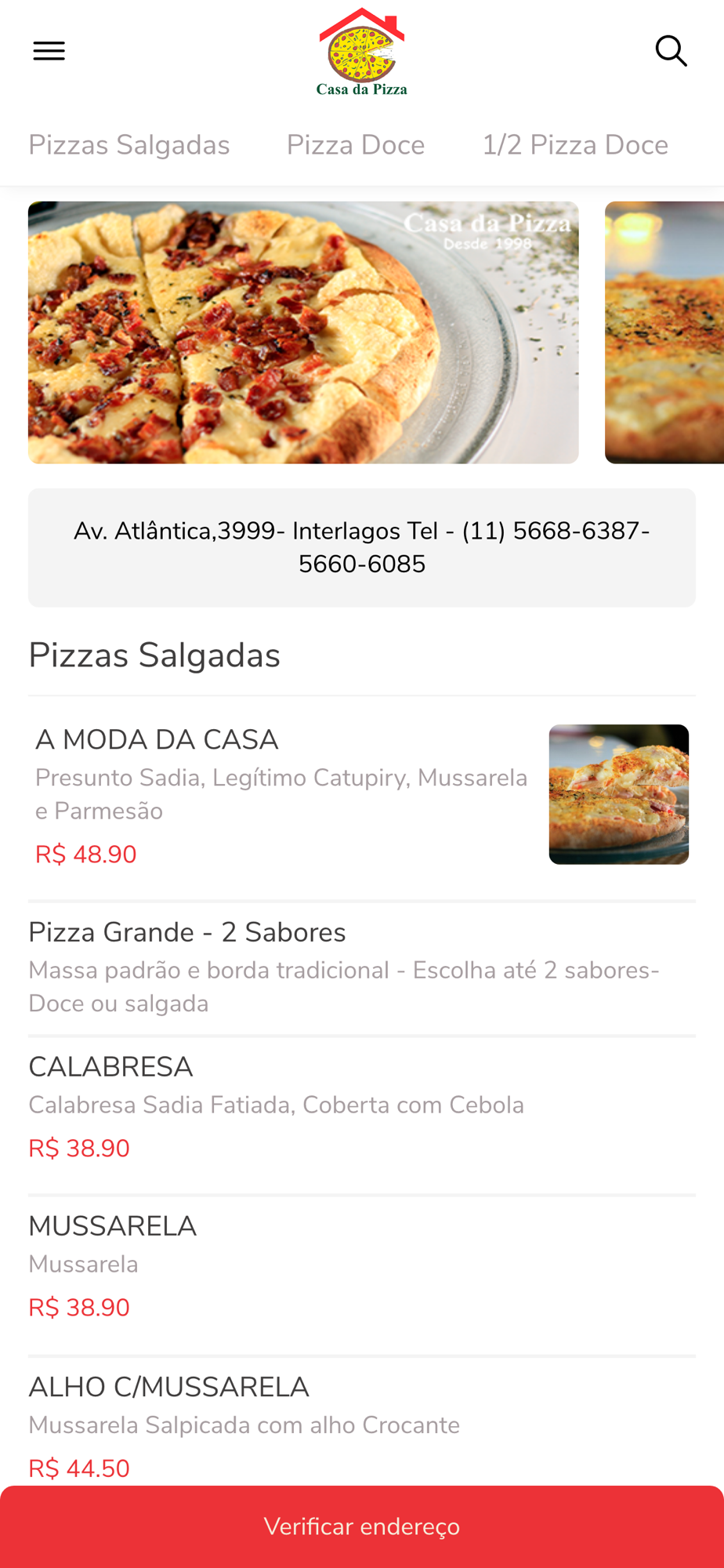Choose Pizza Grande - 2 Sabores

tap(345, 967)
